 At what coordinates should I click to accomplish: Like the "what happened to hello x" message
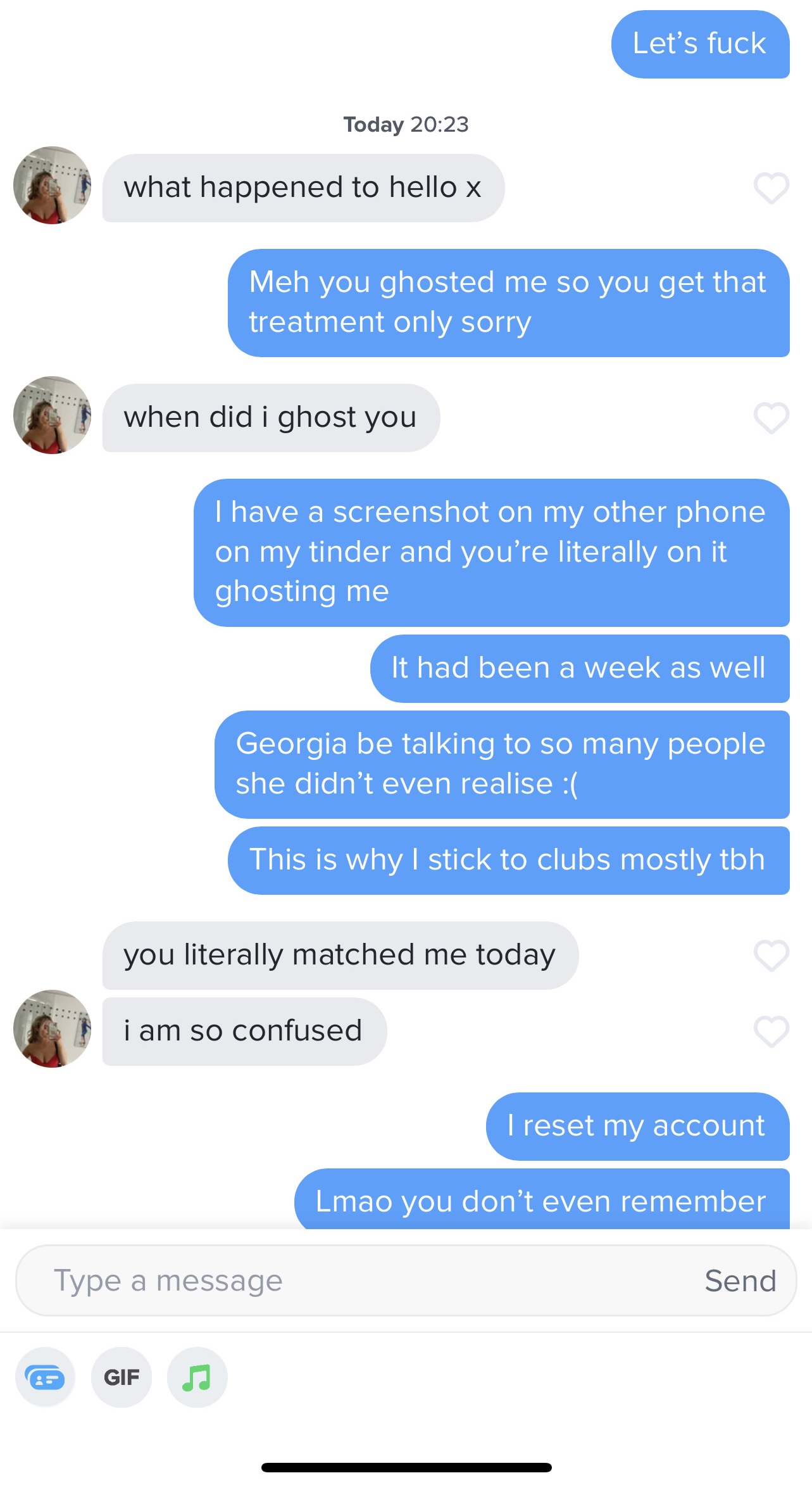pyautogui.click(x=771, y=188)
